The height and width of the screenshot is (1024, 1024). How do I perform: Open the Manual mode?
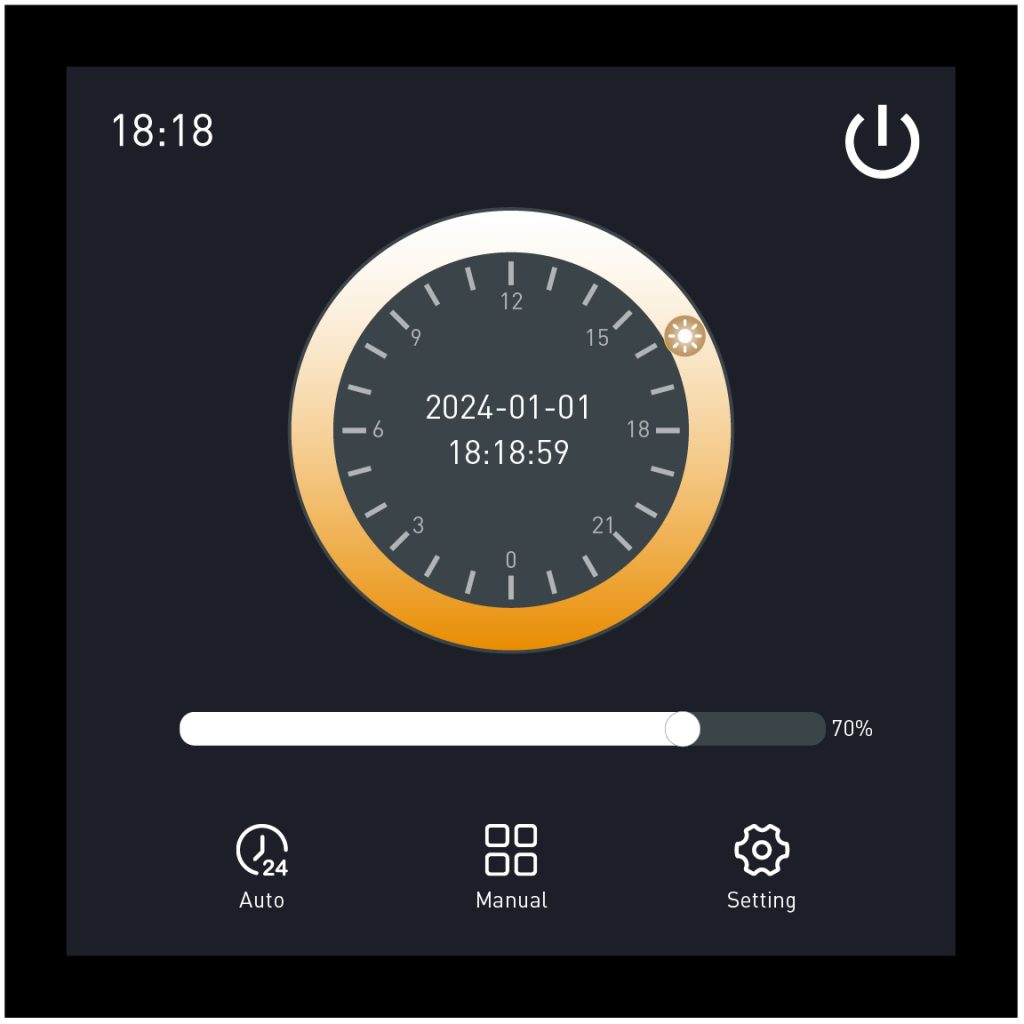tap(511, 867)
